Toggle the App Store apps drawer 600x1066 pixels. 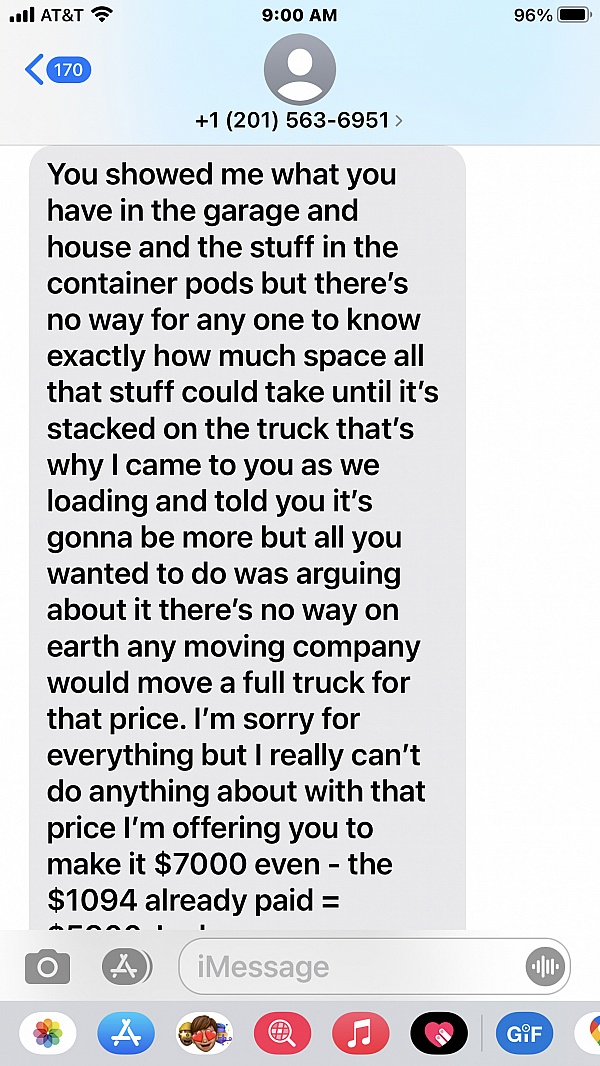(x=126, y=967)
